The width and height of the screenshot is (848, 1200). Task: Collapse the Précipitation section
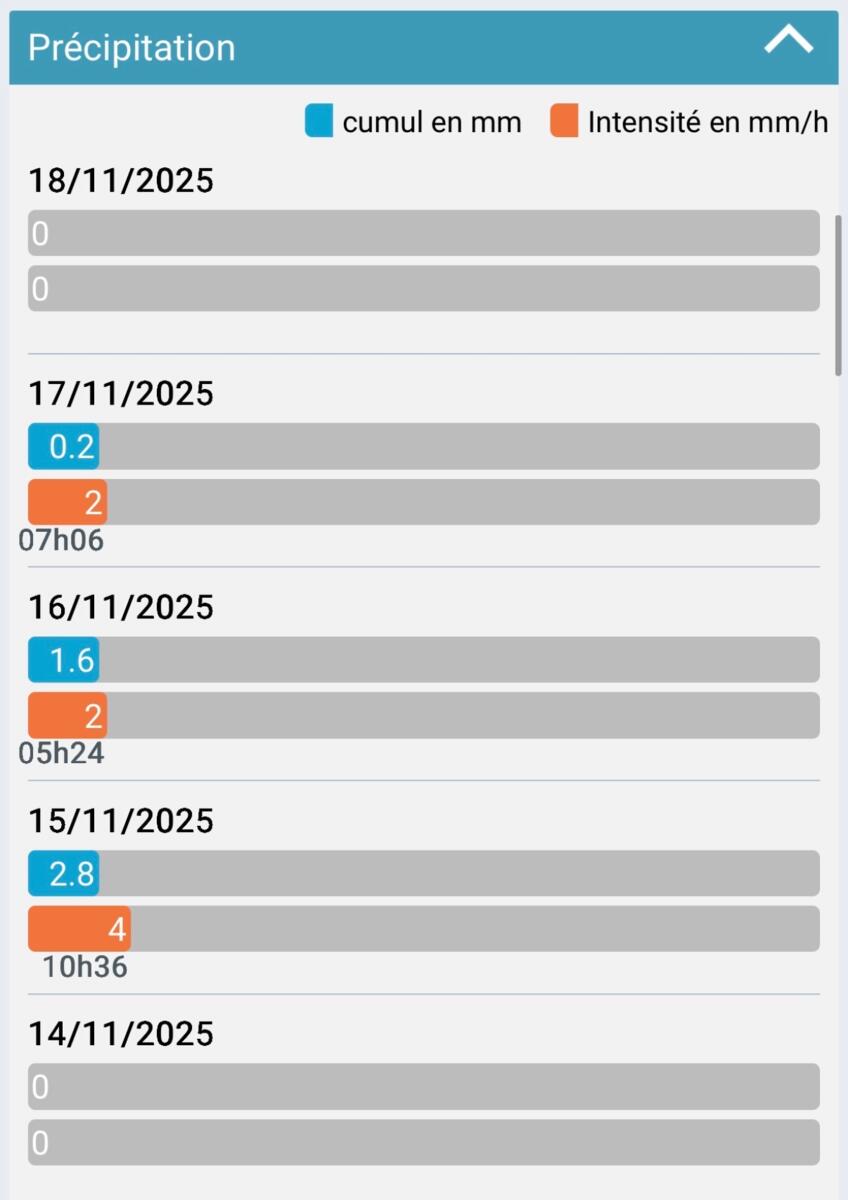pos(788,42)
